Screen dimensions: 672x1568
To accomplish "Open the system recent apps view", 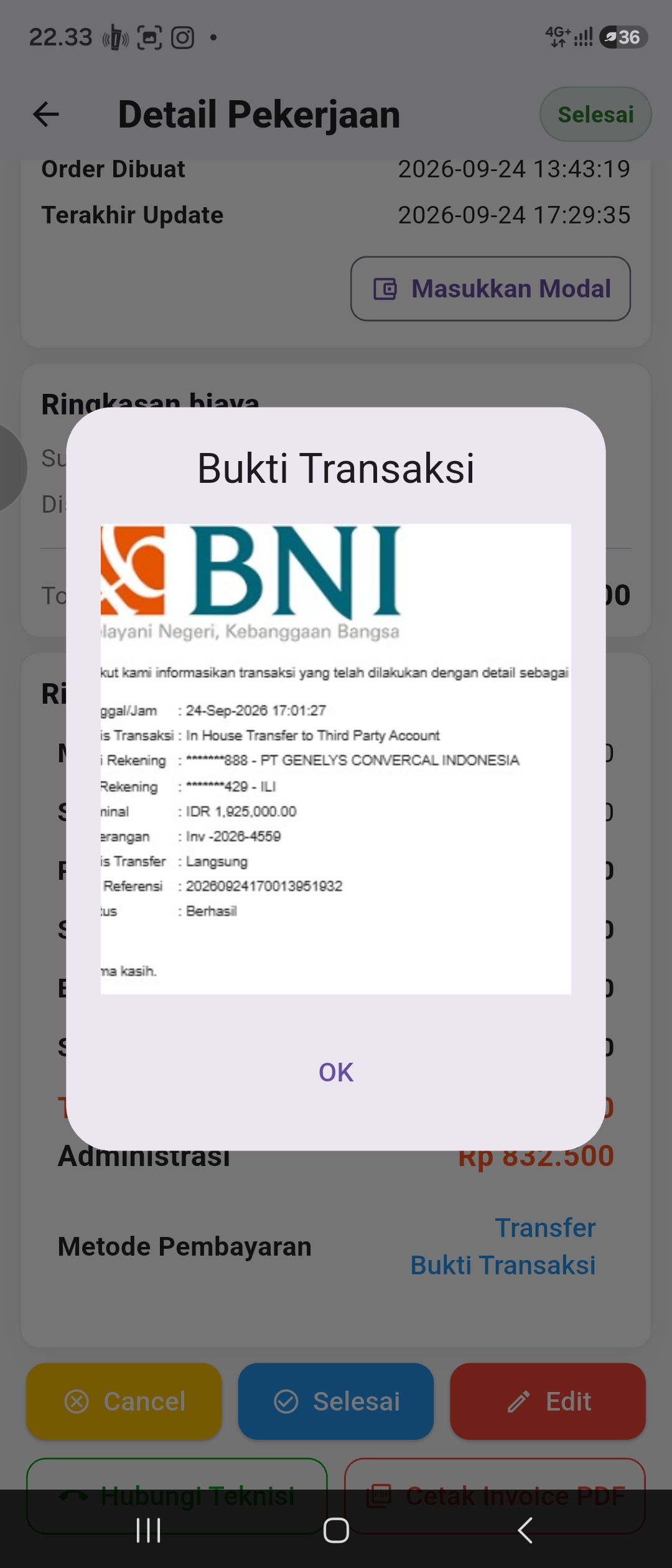I will [x=149, y=1530].
